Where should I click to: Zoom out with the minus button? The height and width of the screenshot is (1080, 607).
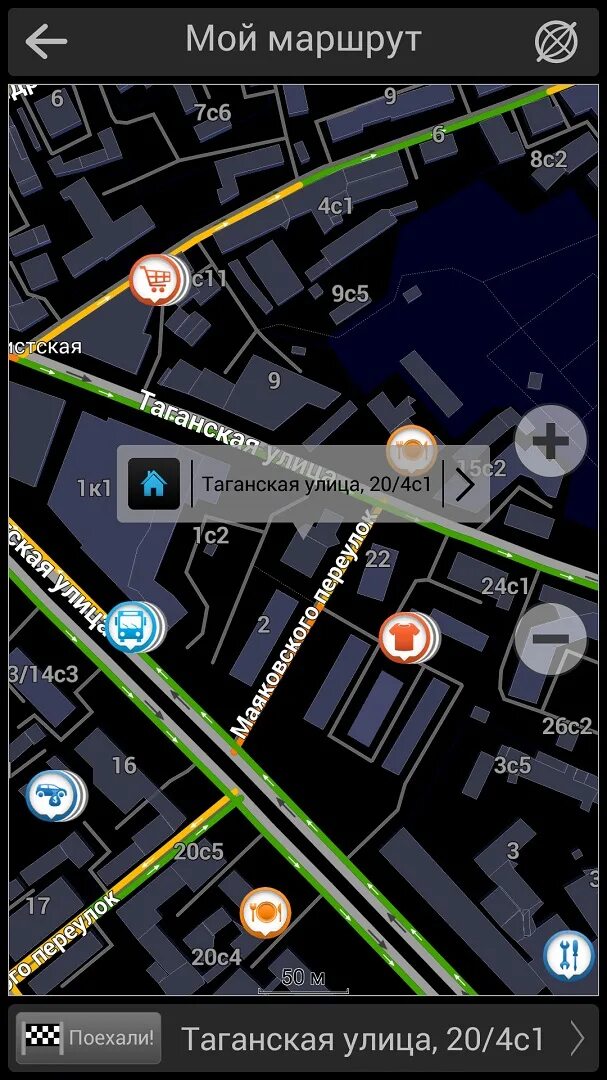(550, 638)
